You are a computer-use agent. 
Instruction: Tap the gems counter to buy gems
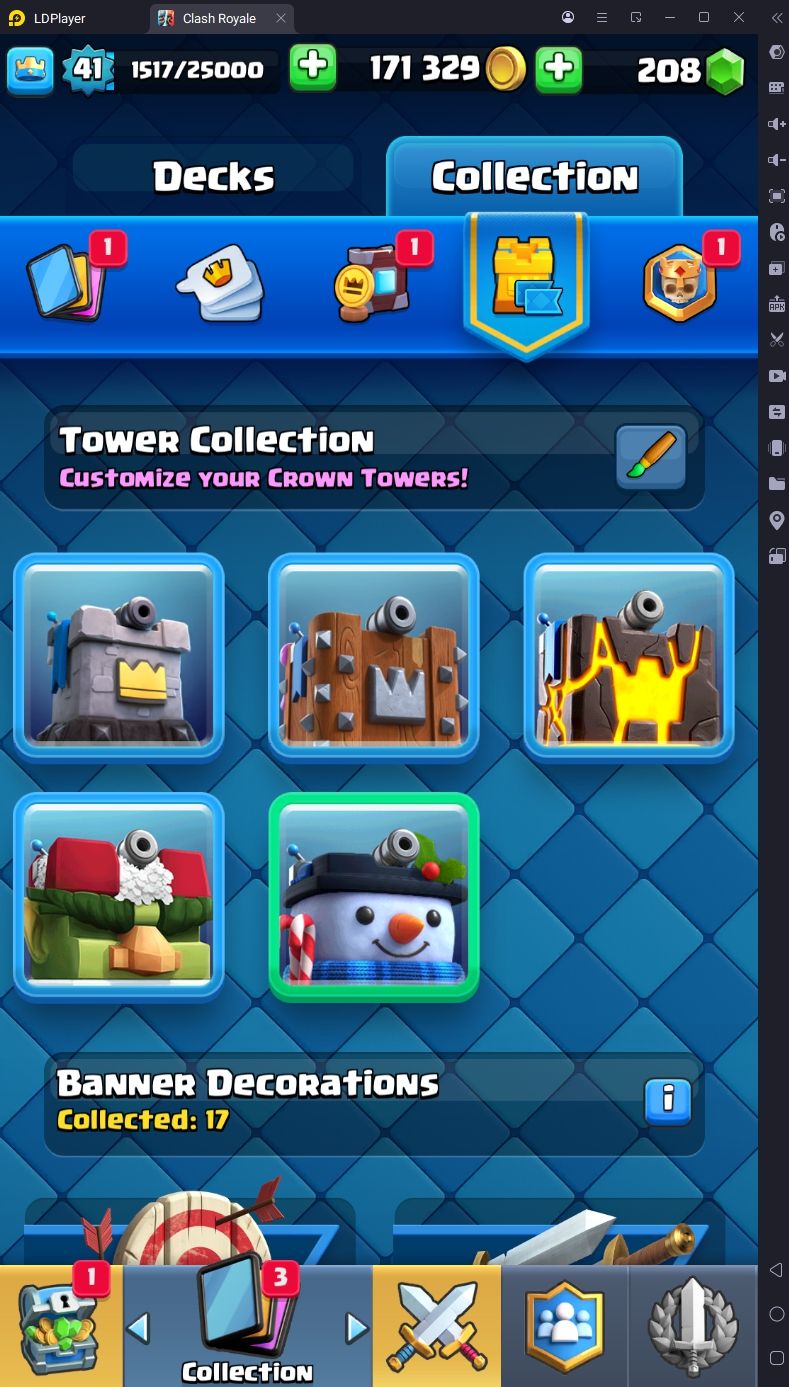(x=692, y=70)
